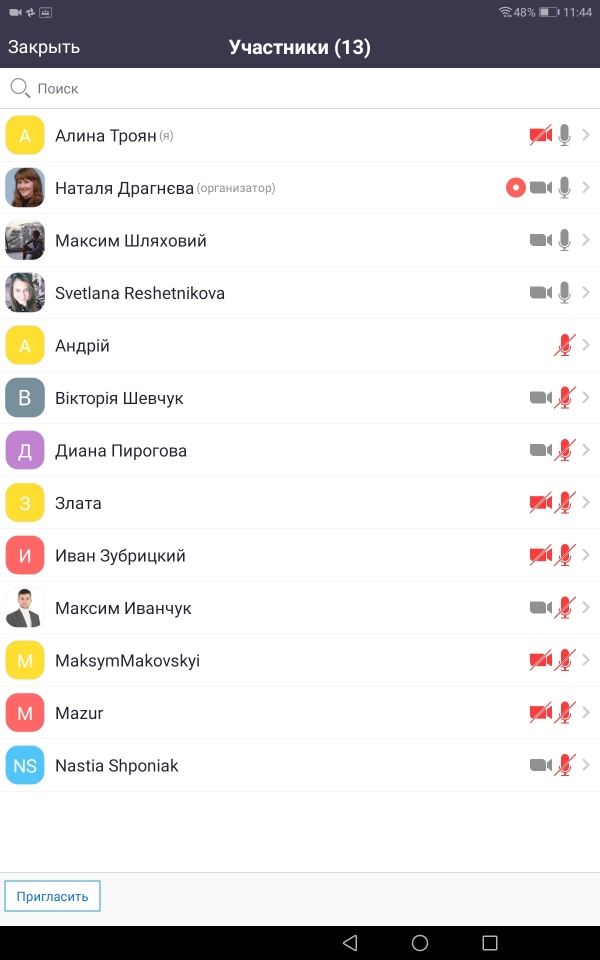Tap the Поиск search field
The image size is (600, 960).
click(300, 89)
